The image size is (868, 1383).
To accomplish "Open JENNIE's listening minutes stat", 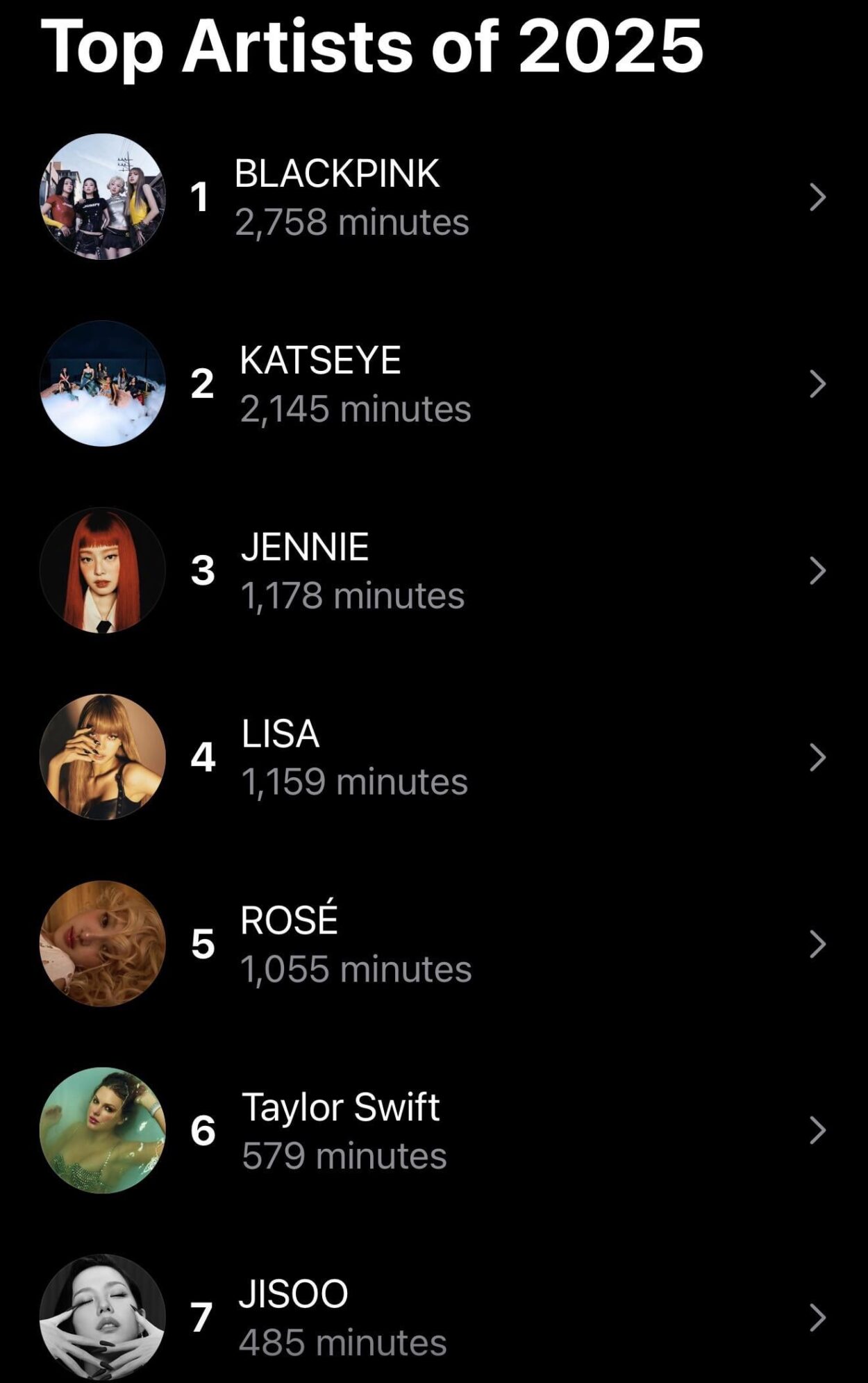I will pos(353,595).
